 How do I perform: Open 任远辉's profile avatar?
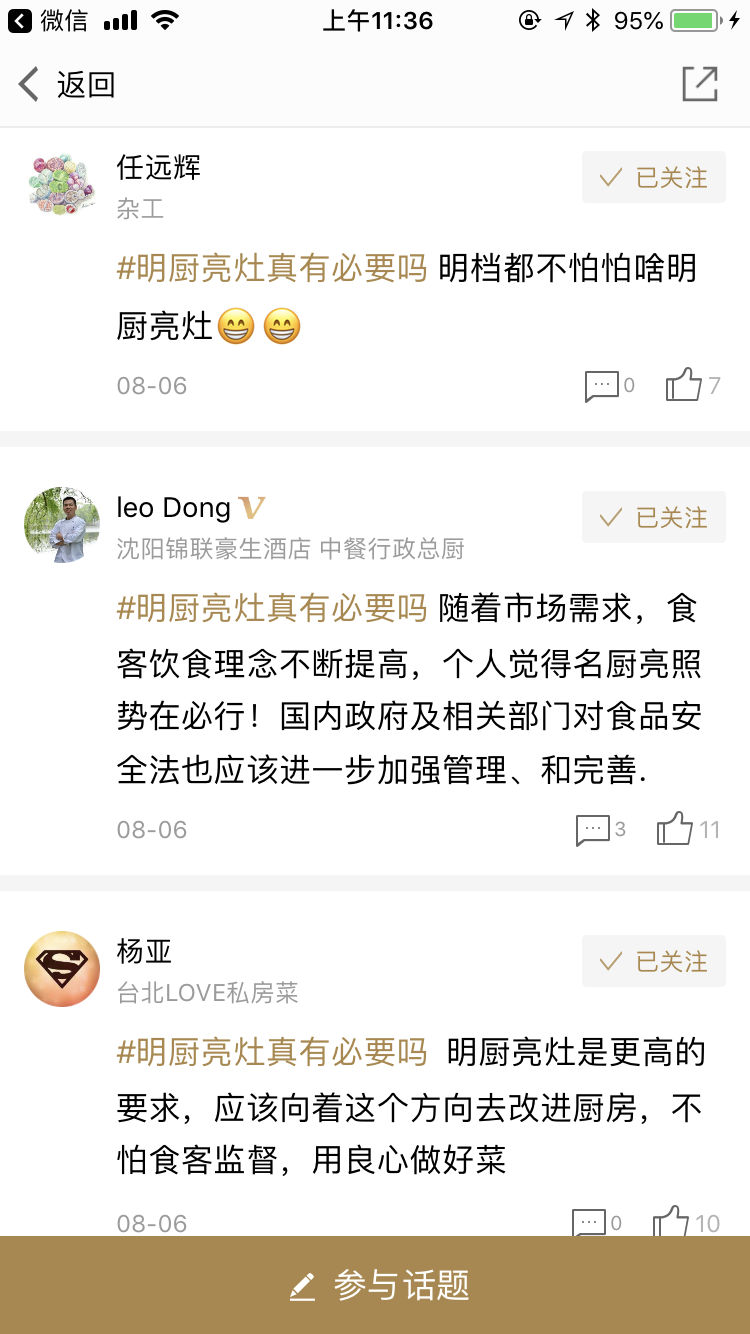(x=62, y=184)
